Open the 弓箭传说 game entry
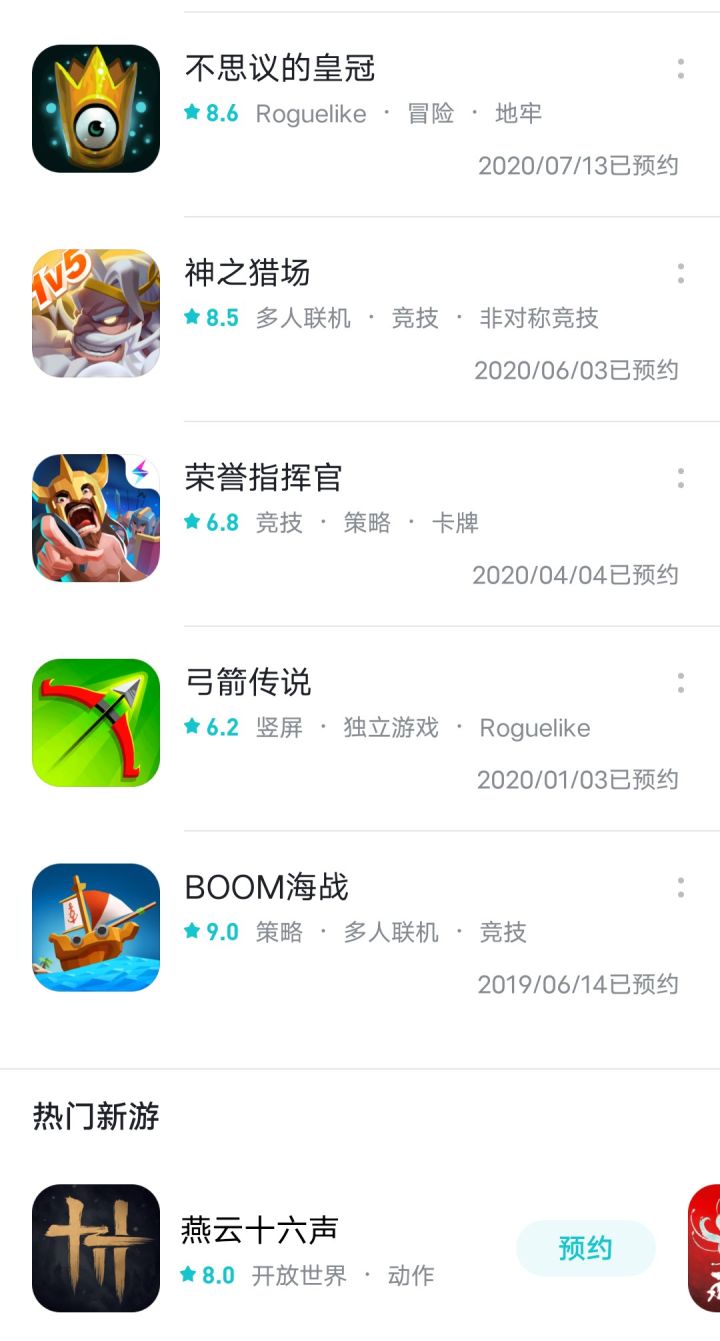720x1341 pixels. coord(360,729)
